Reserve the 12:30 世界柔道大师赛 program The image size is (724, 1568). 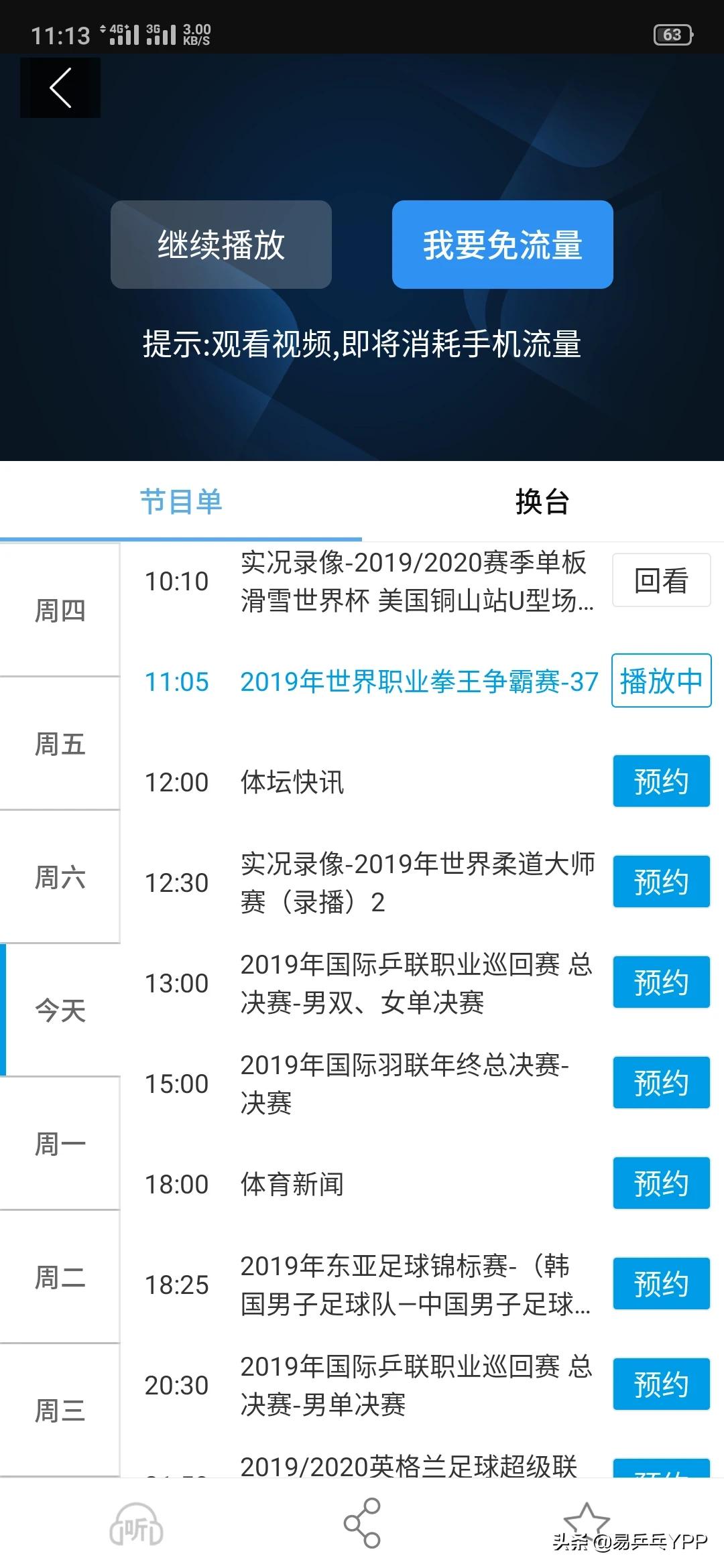click(661, 882)
